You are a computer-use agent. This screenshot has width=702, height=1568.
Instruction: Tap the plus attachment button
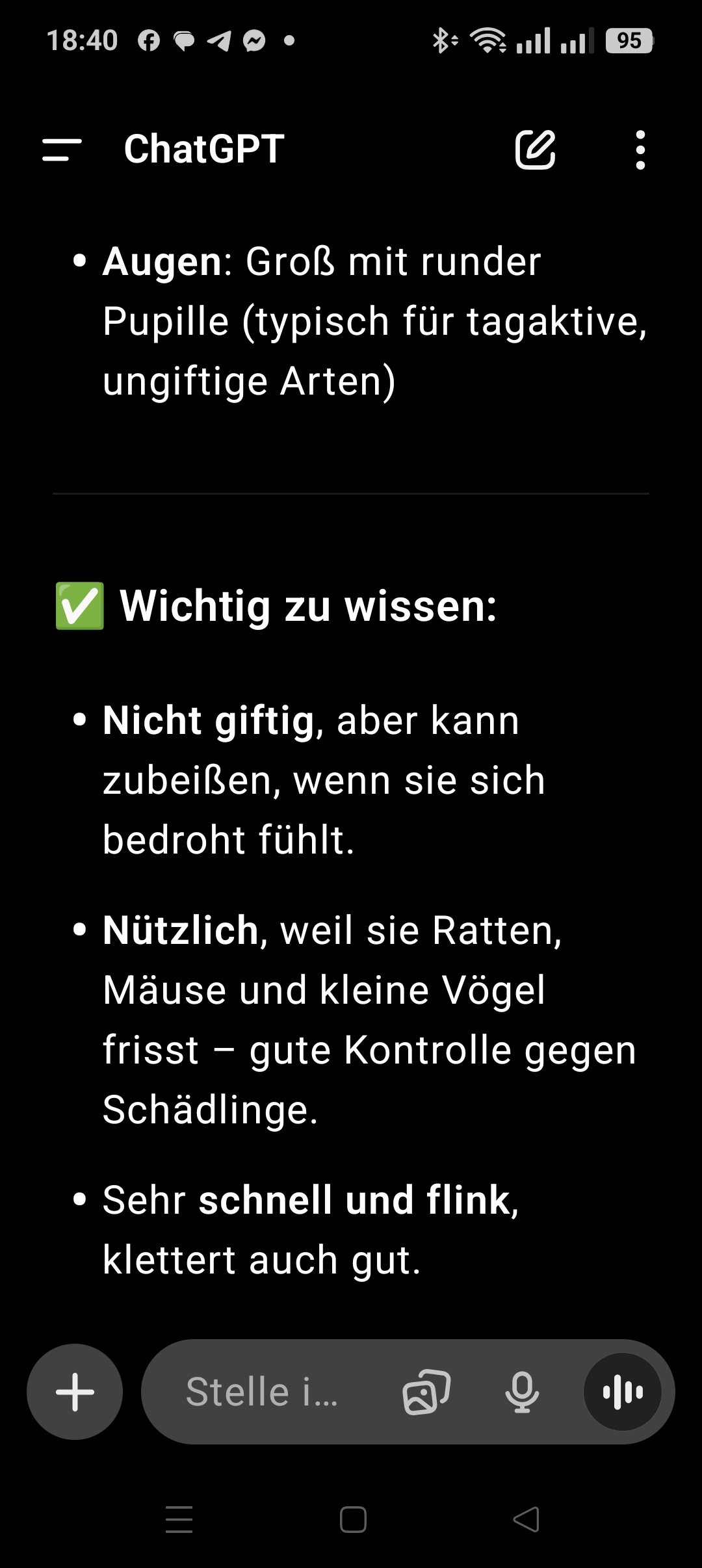75,1392
